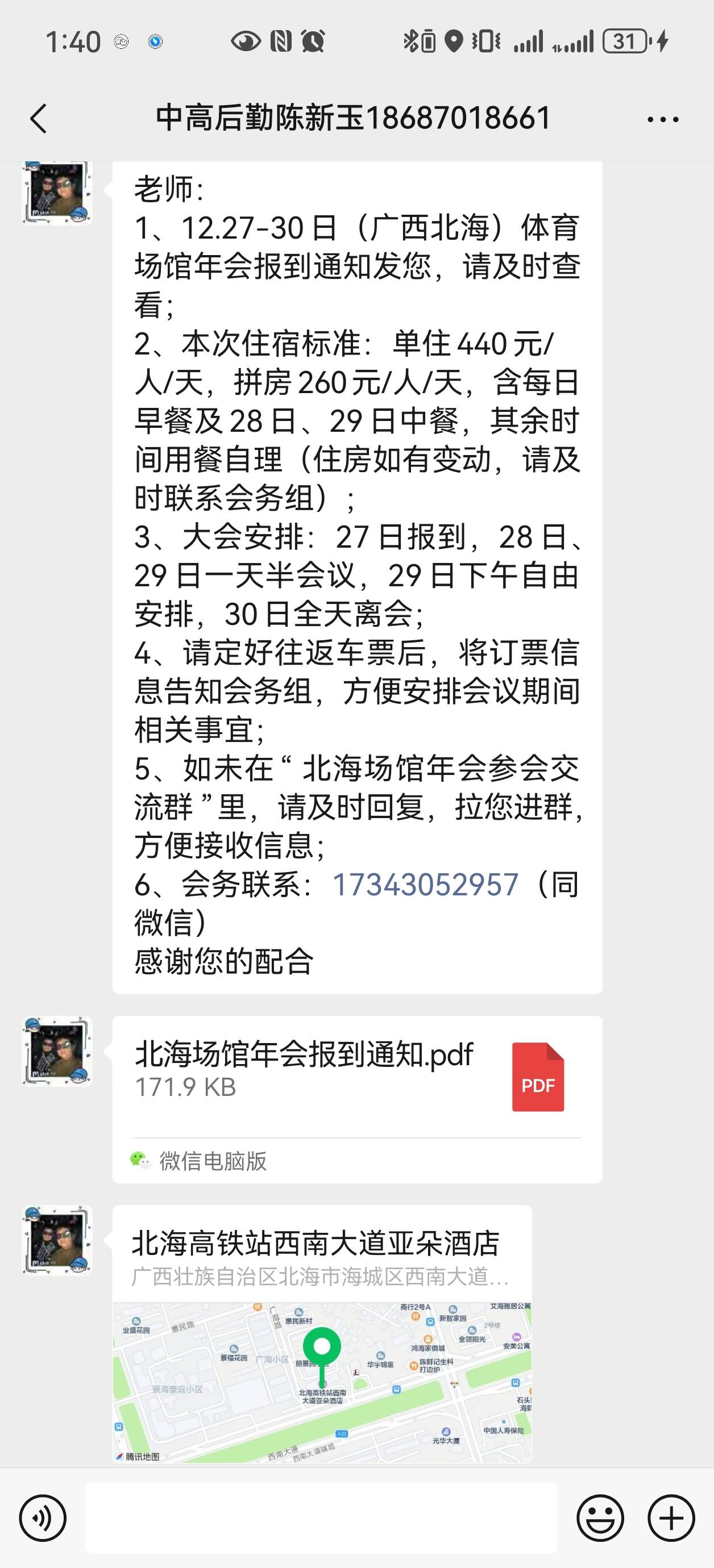This screenshot has height=1568, width=714.
Task: Tap the phone number 17343052957 link
Action: click(x=425, y=885)
